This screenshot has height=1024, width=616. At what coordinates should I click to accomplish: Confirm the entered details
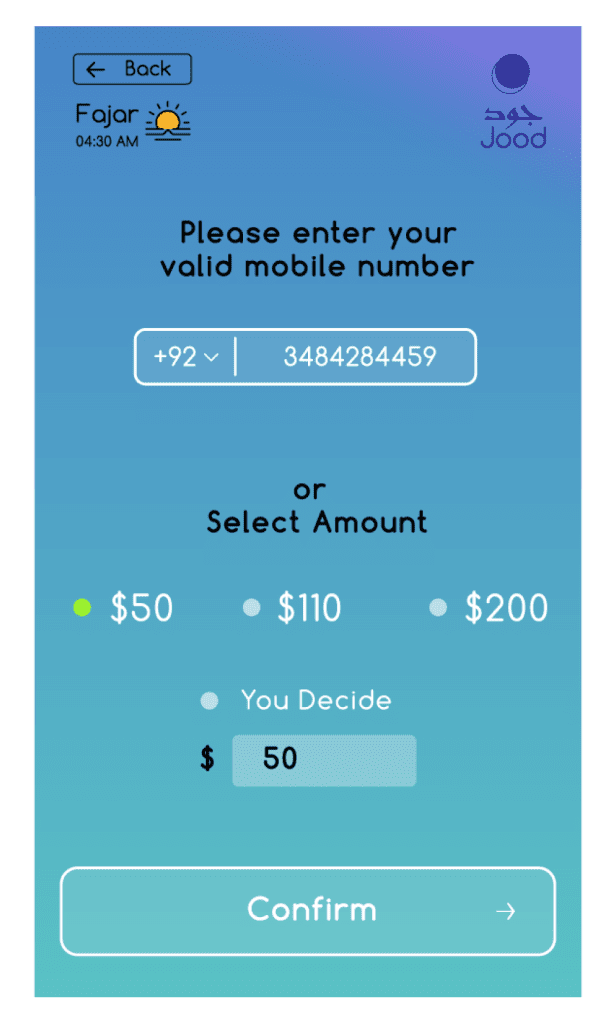click(x=308, y=910)
